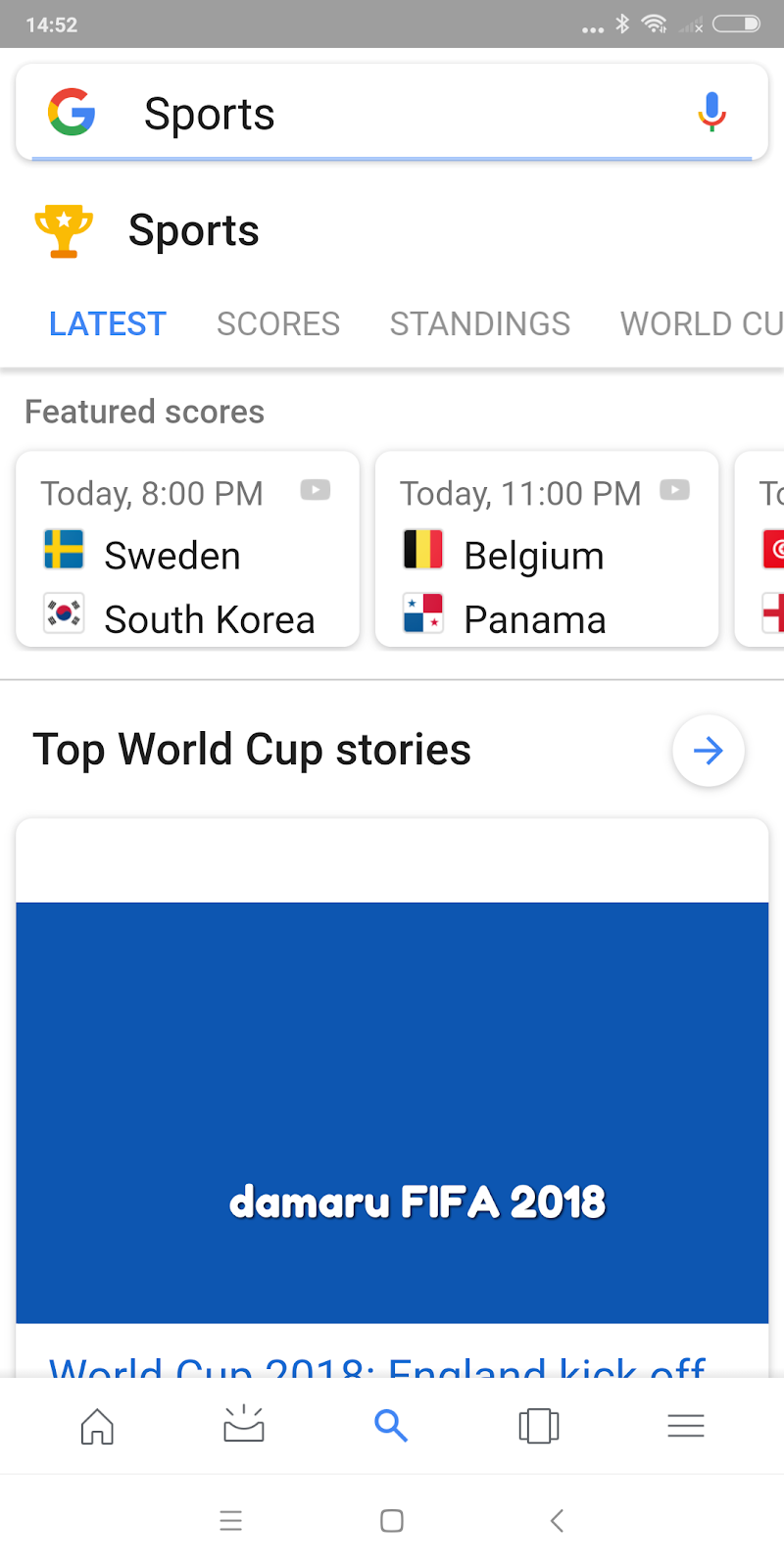Open the damaru FIFA 2018 story card
The image size is (784, 1568).
tap(392, 1098)
